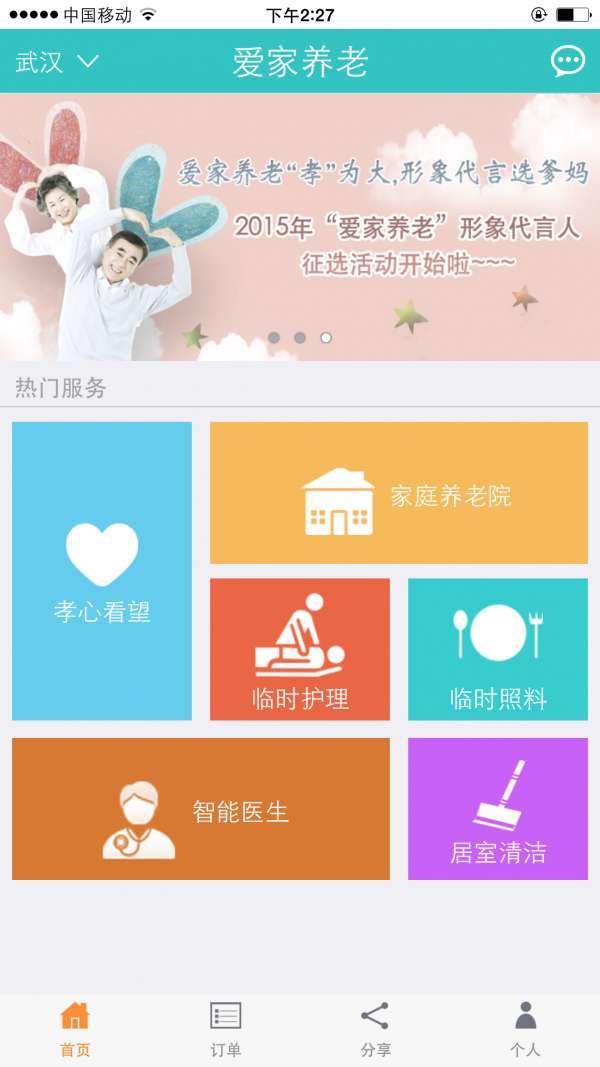Switch to the 订单 tab

click(x=225, y=1030)
